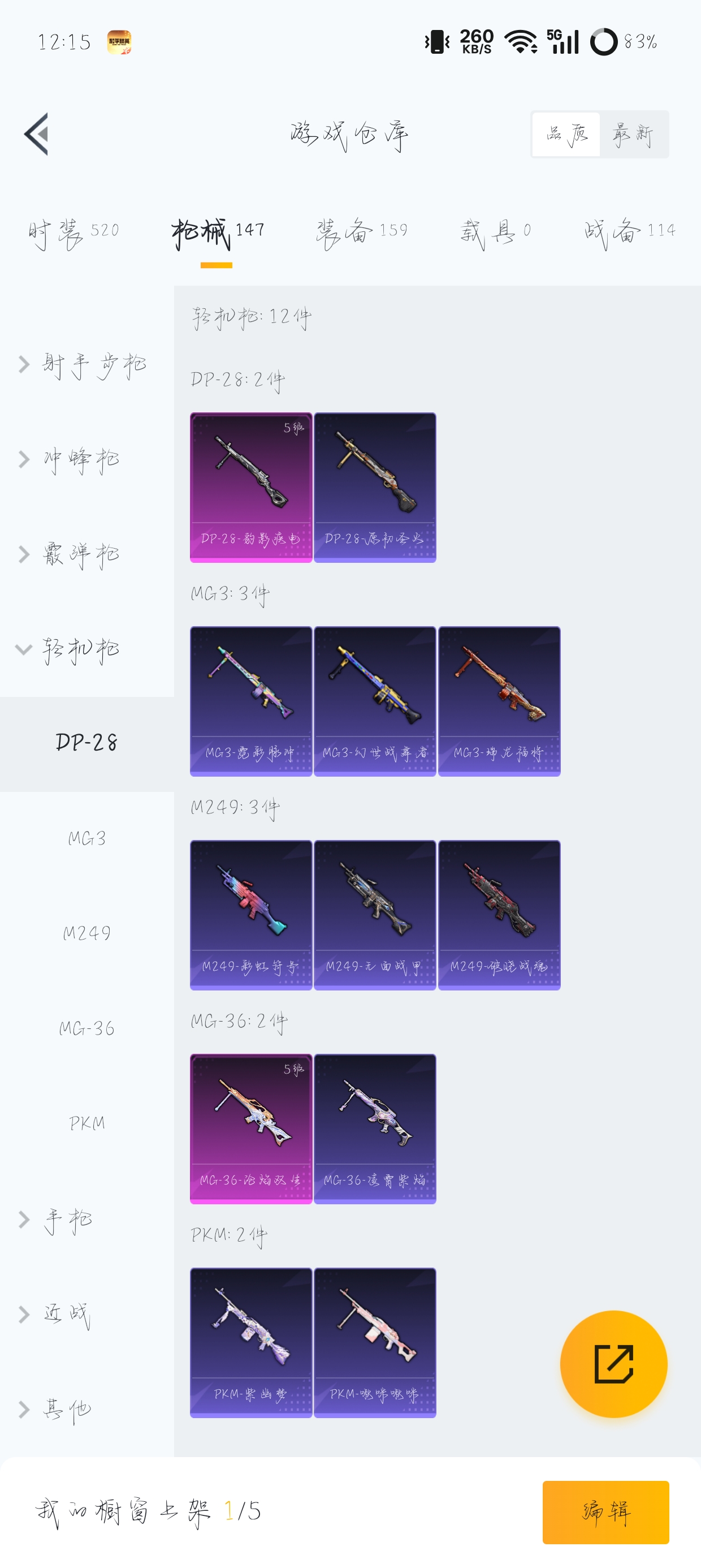Open the 装备 tab

click(361, 232)
